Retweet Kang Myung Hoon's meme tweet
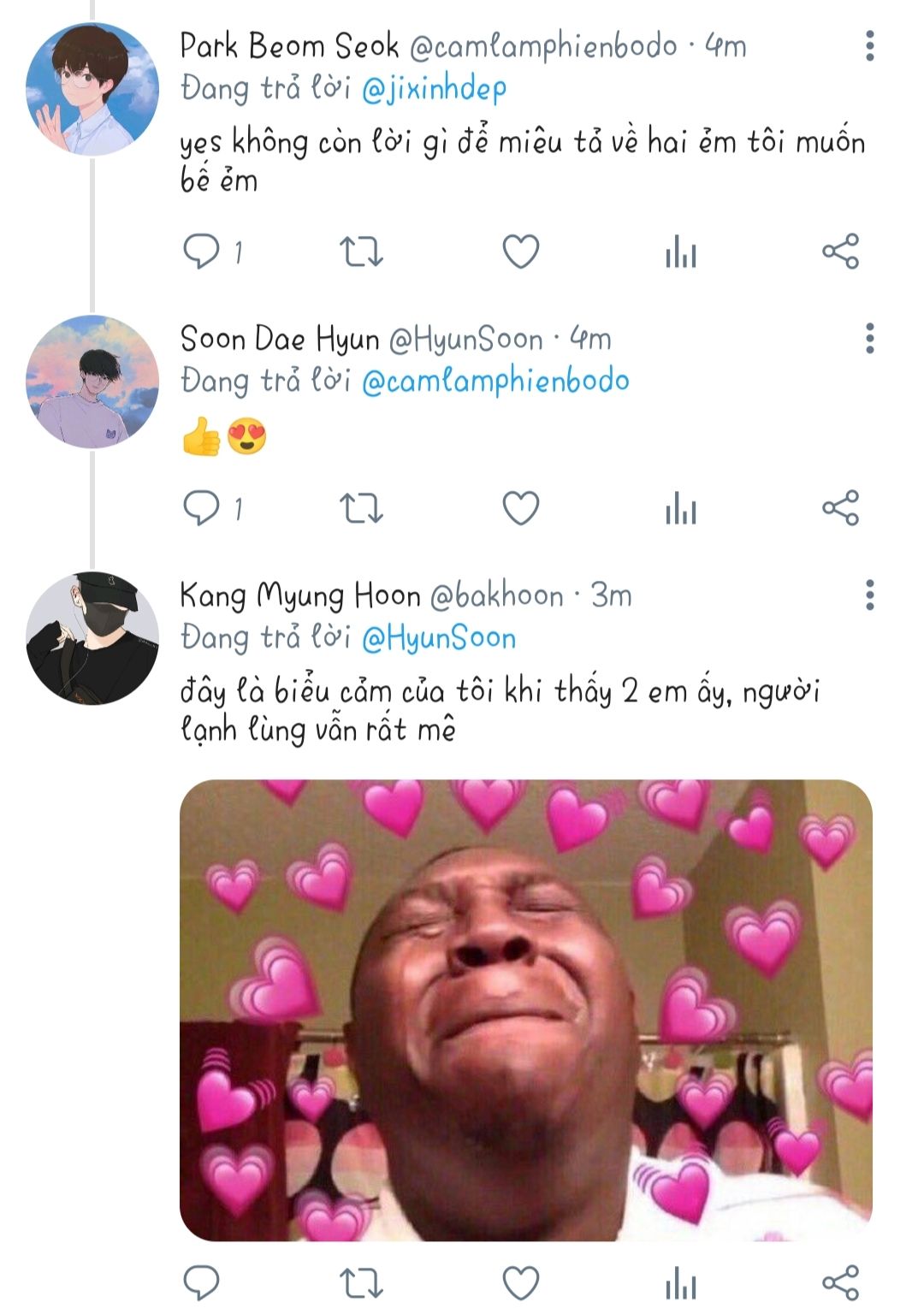This screenshot has width=924, height=1308. click(361, 1283)
